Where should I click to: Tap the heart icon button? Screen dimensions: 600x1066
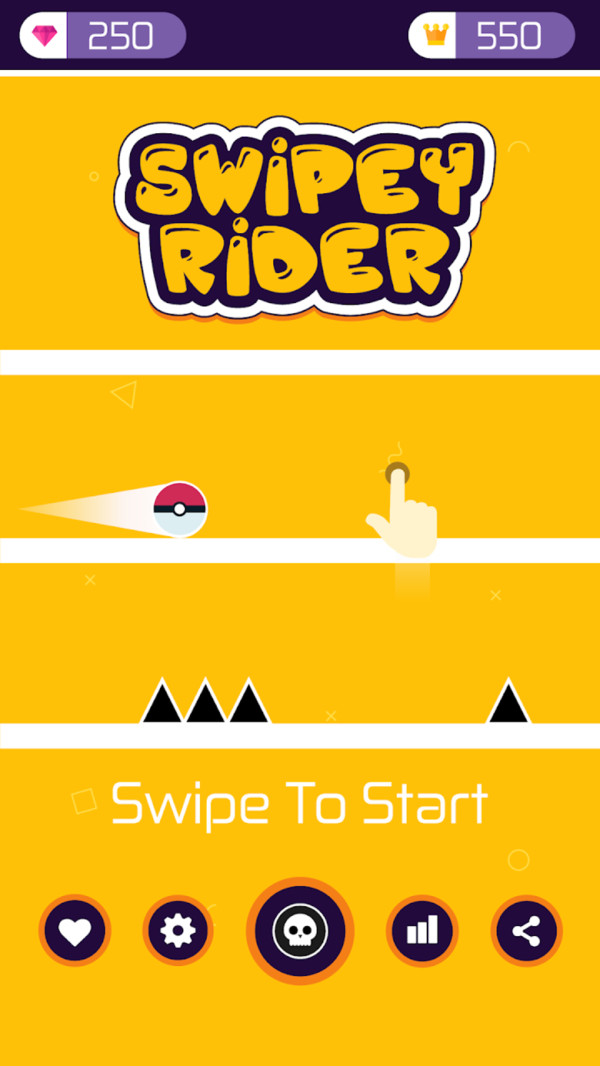pos(75,931)
